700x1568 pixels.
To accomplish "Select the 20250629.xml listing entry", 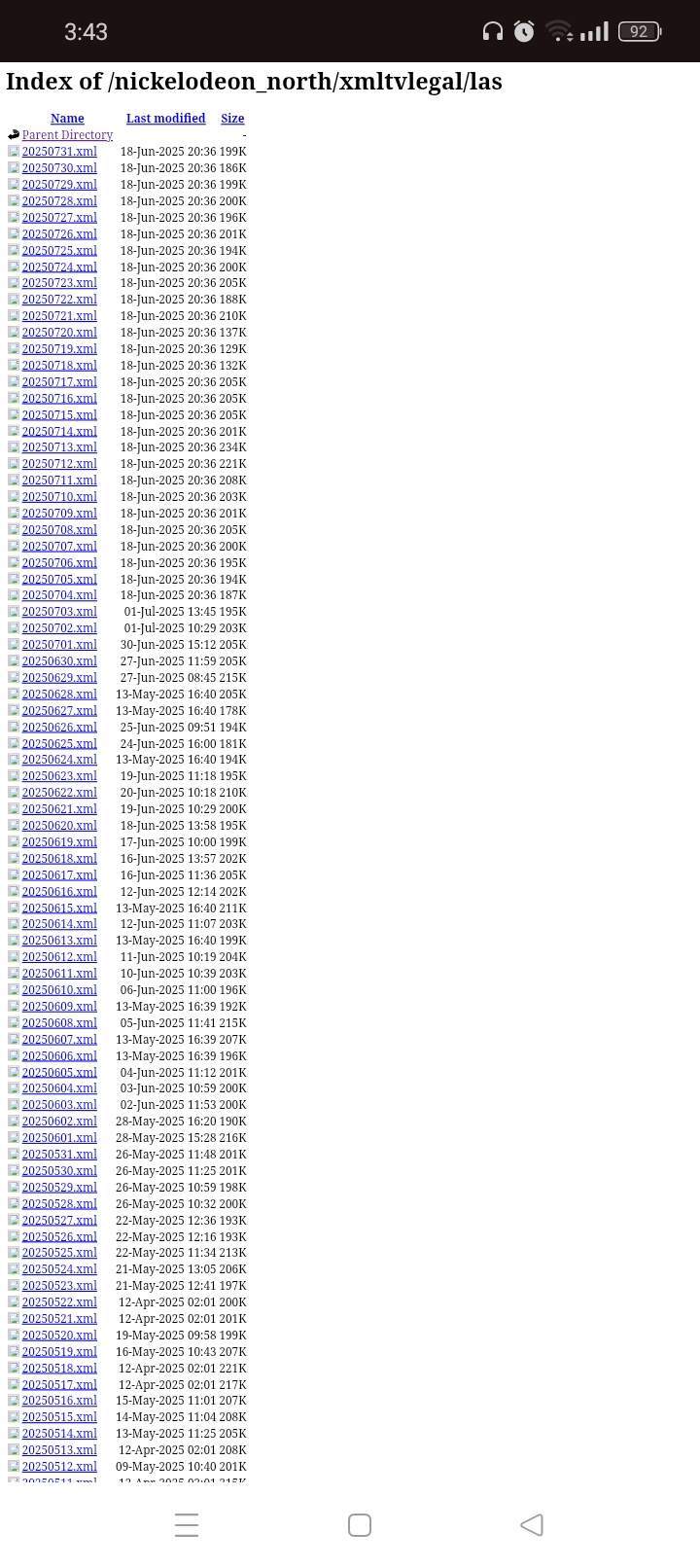I will coord(59,677).
